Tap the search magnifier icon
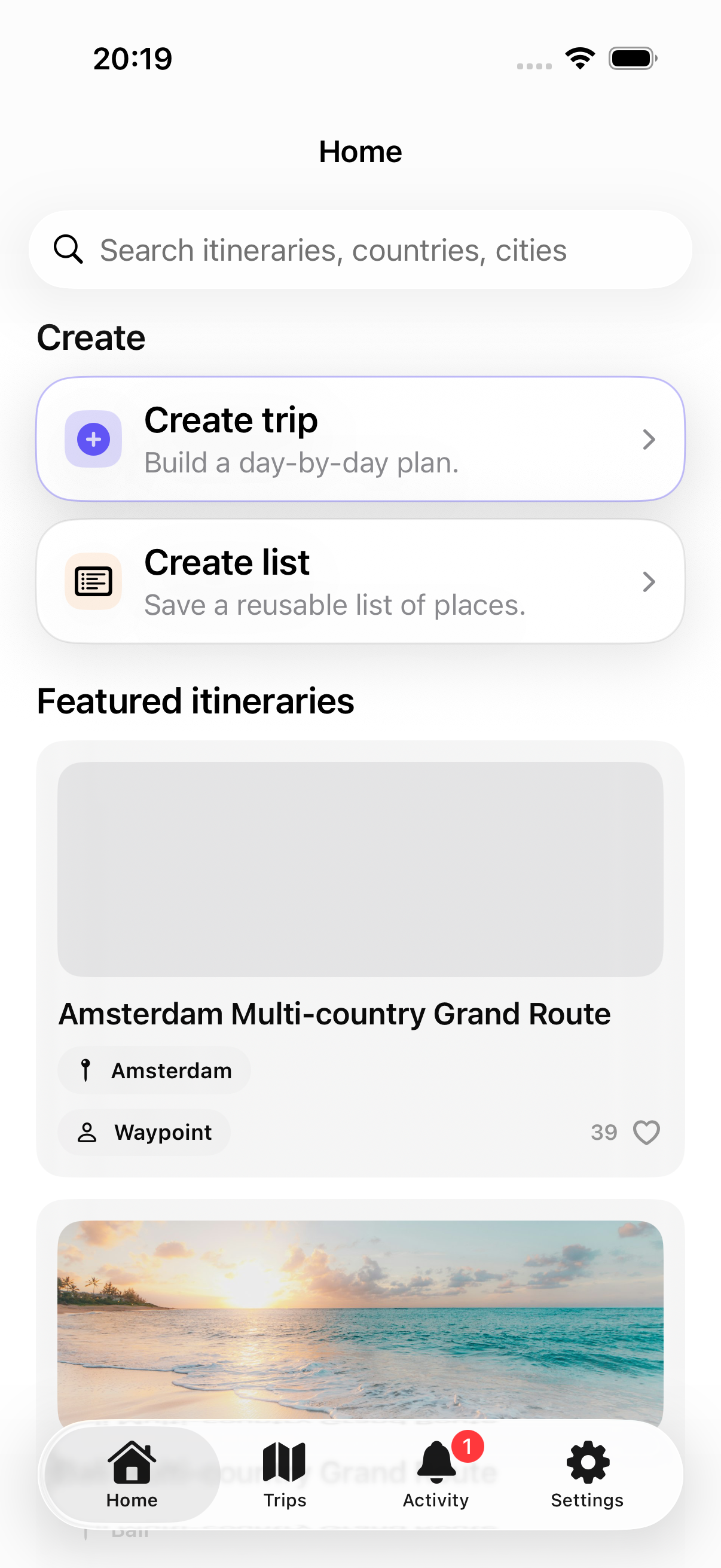Screen dimensions: 721x1568 point(68,249)
